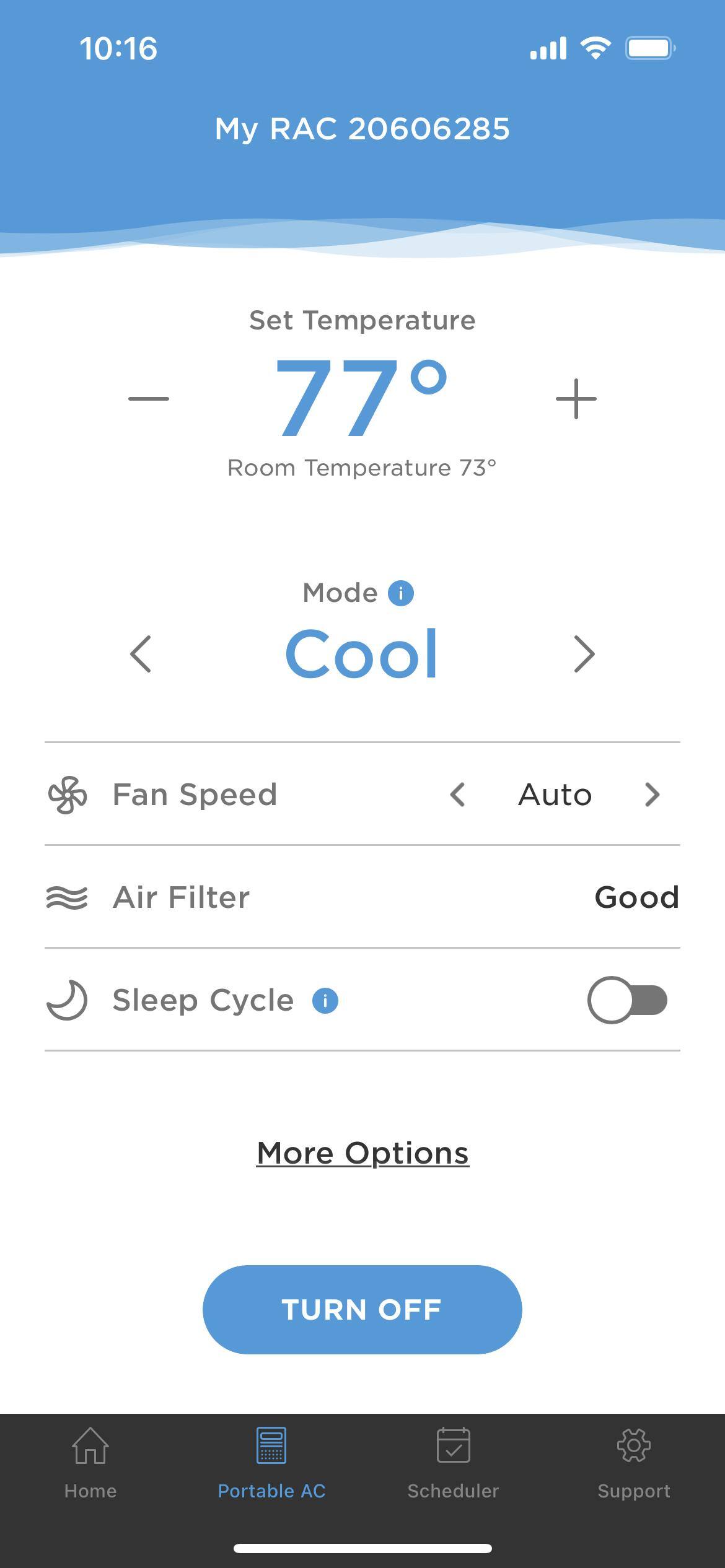This screenshot has width=725, height=1568.
Task: Tap the TURN OFF button
Action: (x=362, y=1310)
